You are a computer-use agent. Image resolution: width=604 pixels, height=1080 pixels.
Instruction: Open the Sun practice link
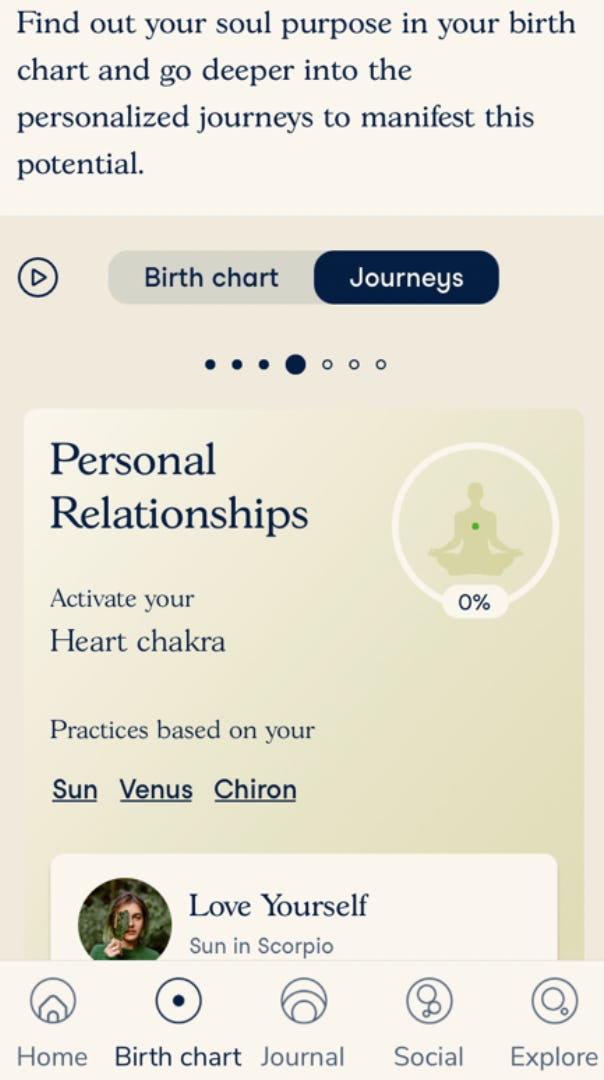pyautogui.click(x=75, y=789)
